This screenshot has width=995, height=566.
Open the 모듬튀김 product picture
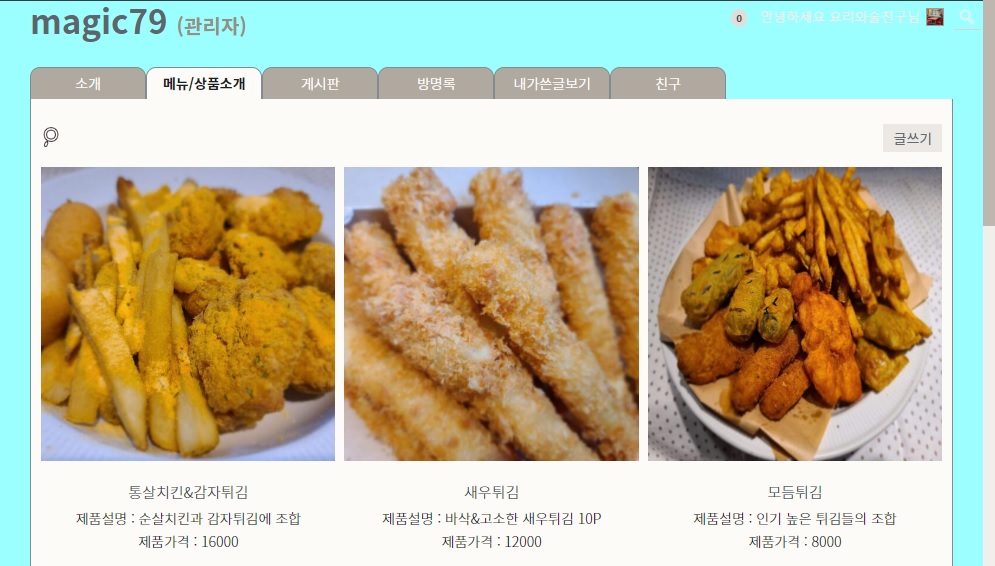click(x=795, y=314)
